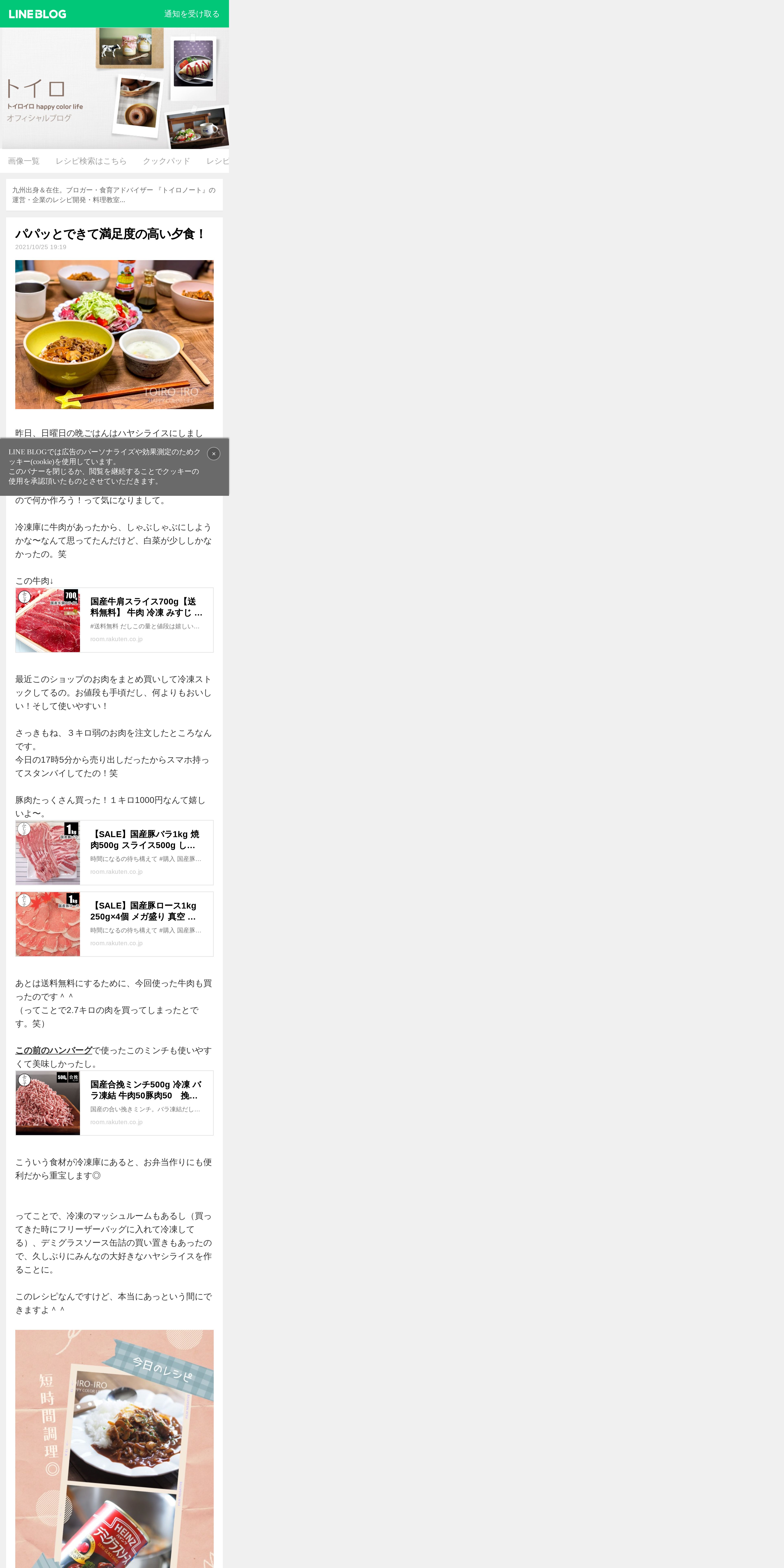The image size is (784, 1568).
Task: Open the blogger profile description box
Action: pyautogui.click(x=114, y=195)
